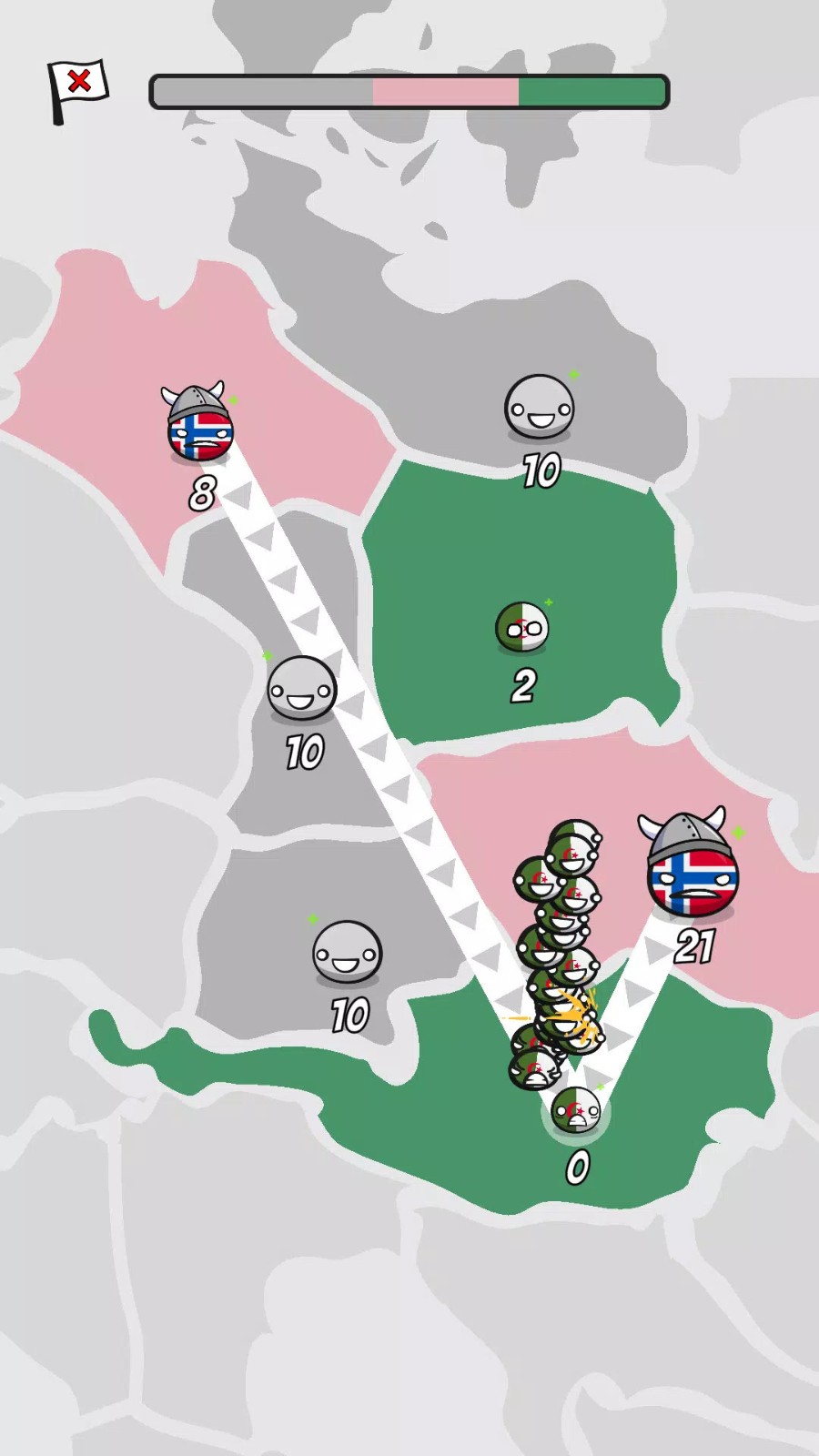
Task: Tap the surrender flag icon
Action: tap(76, 89)
